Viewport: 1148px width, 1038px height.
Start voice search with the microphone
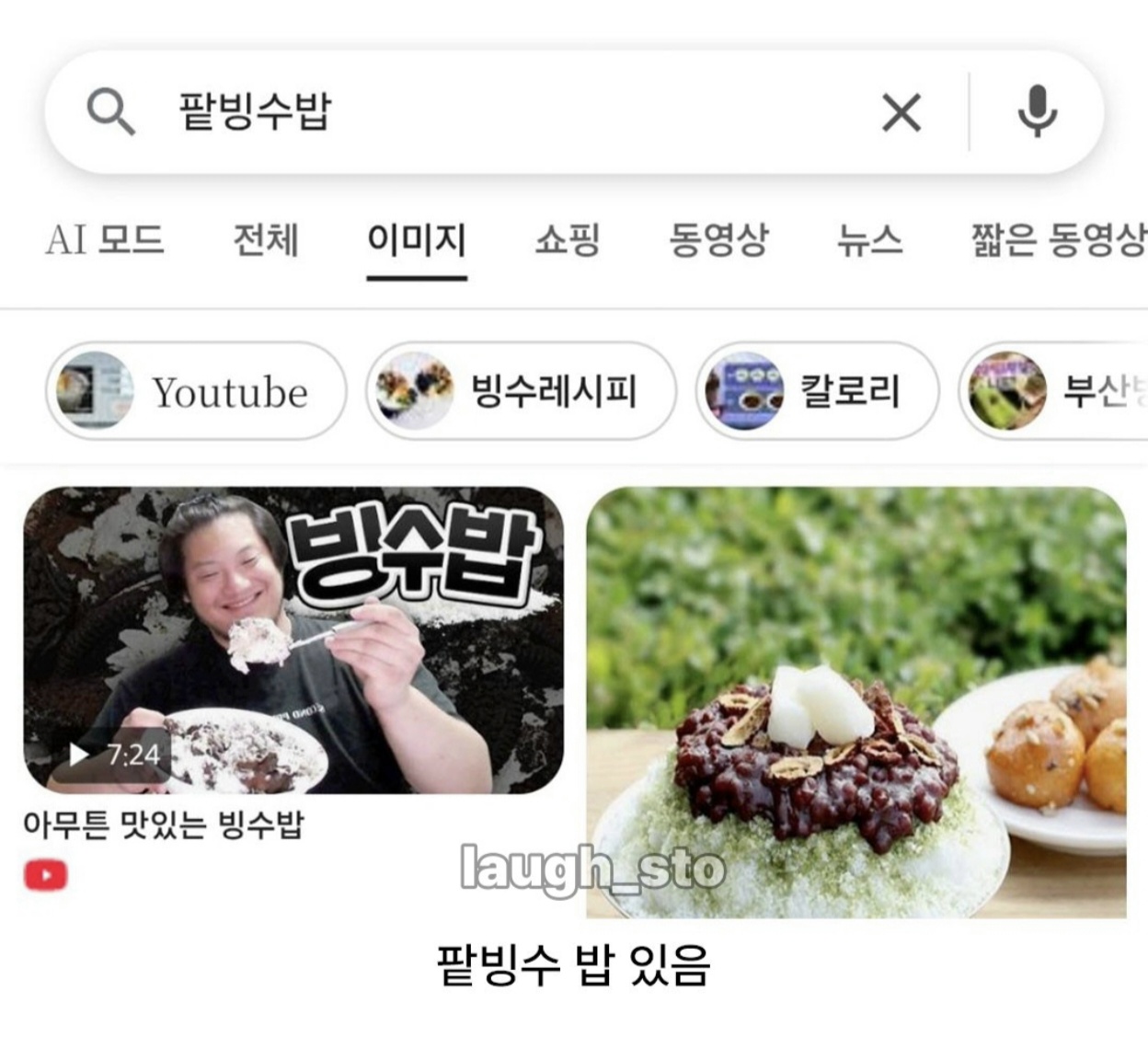click(x=1037, y=112)
